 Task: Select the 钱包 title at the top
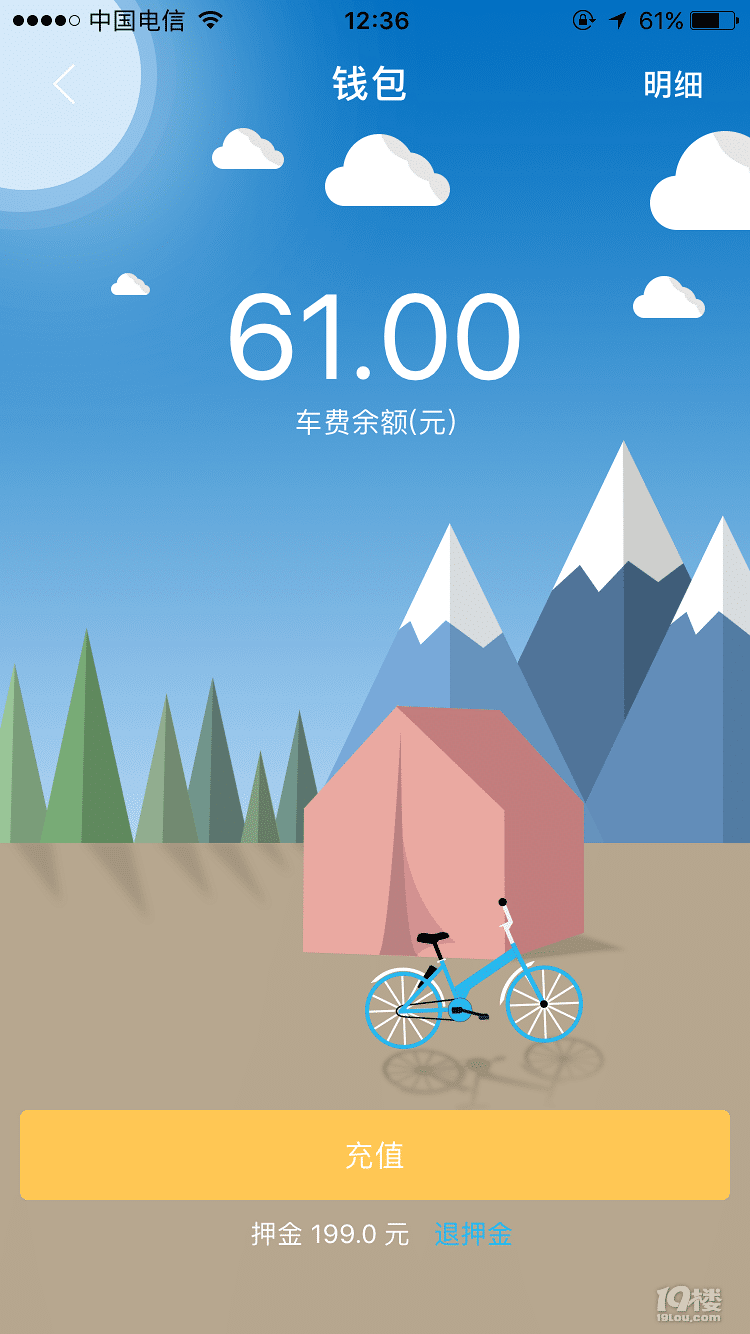(x=373, y=84)
